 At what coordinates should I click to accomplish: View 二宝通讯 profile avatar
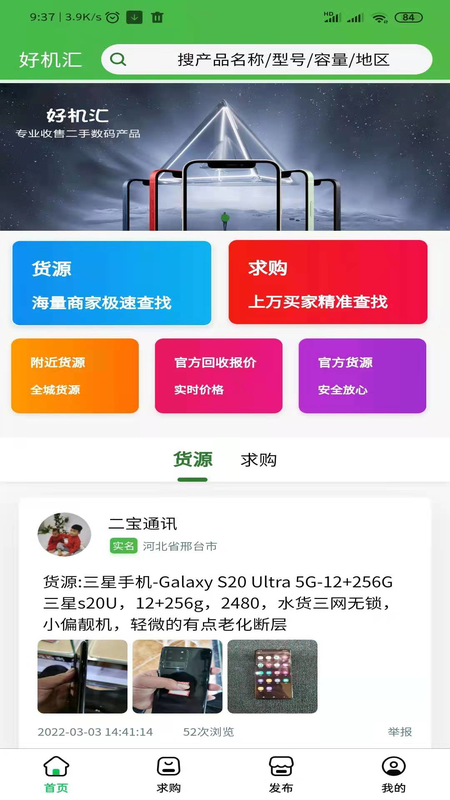[x=64, y=534]
